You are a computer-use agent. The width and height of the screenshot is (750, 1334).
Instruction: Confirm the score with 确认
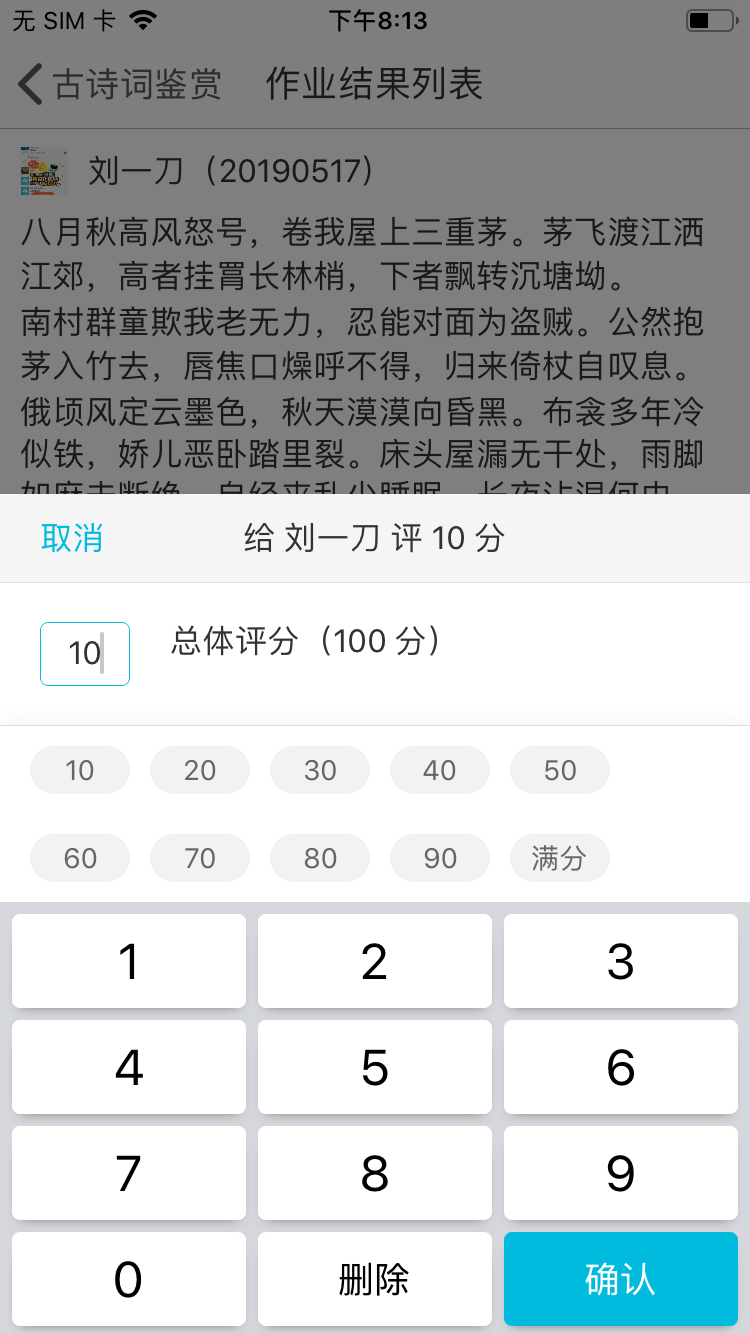point(620,1279)
